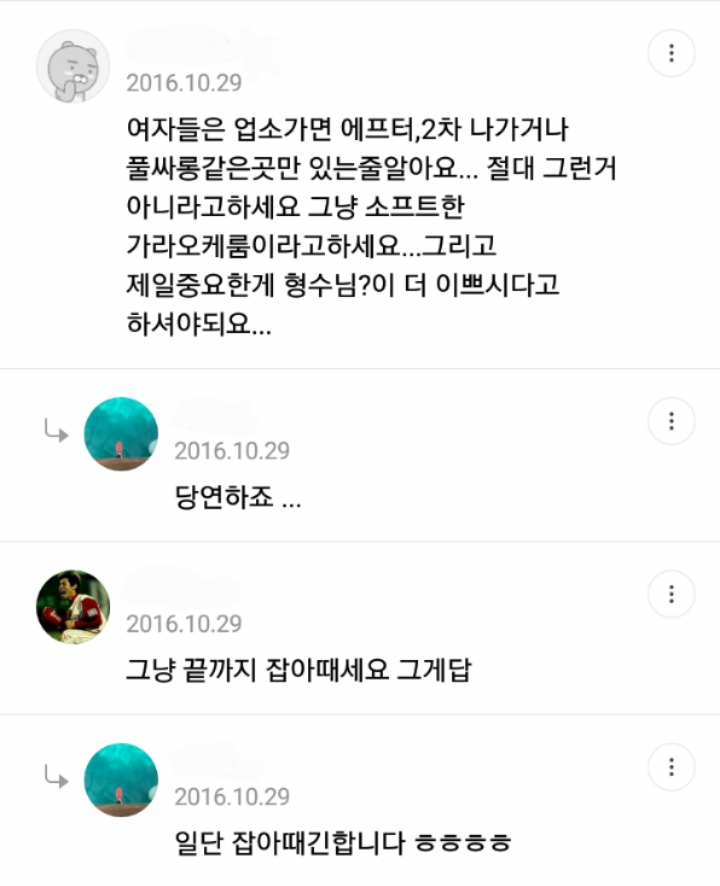The width and height of the screenshot is (720, 886).
Task: Open the teal avatar of the 당연하죠 replier
Action: point(121,433)
